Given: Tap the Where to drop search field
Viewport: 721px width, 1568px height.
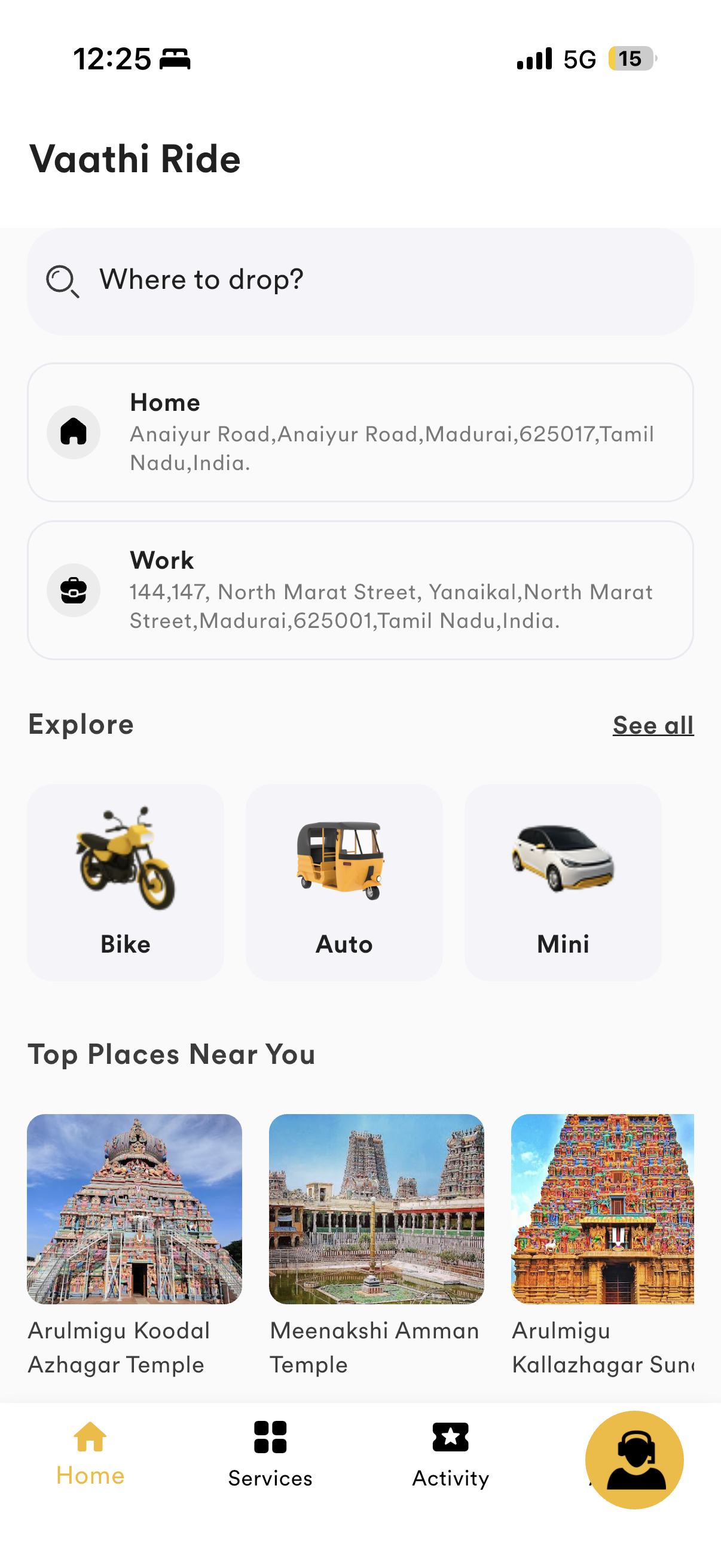Looking at the screenshot, I should point(360,279).
